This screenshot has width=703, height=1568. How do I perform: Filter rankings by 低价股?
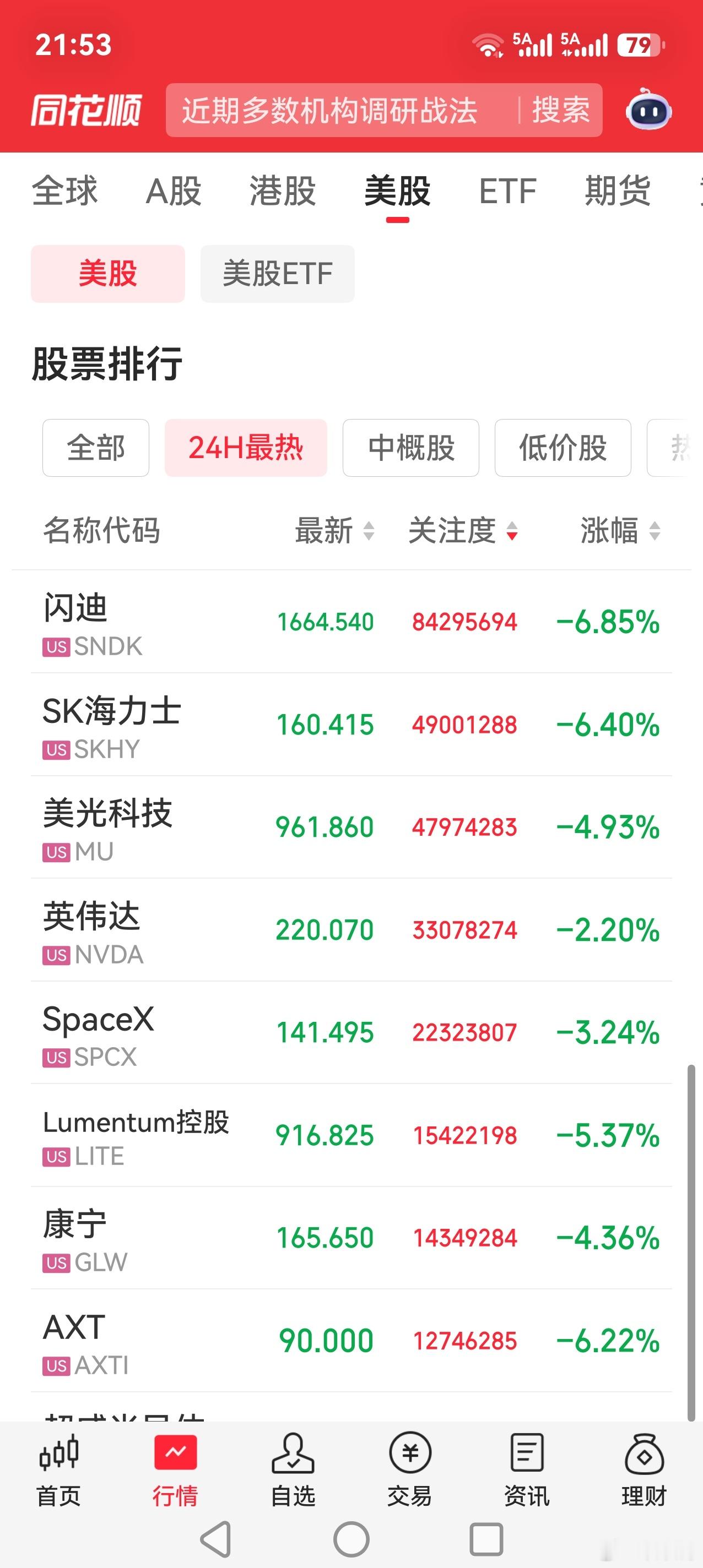pos(563,448)
